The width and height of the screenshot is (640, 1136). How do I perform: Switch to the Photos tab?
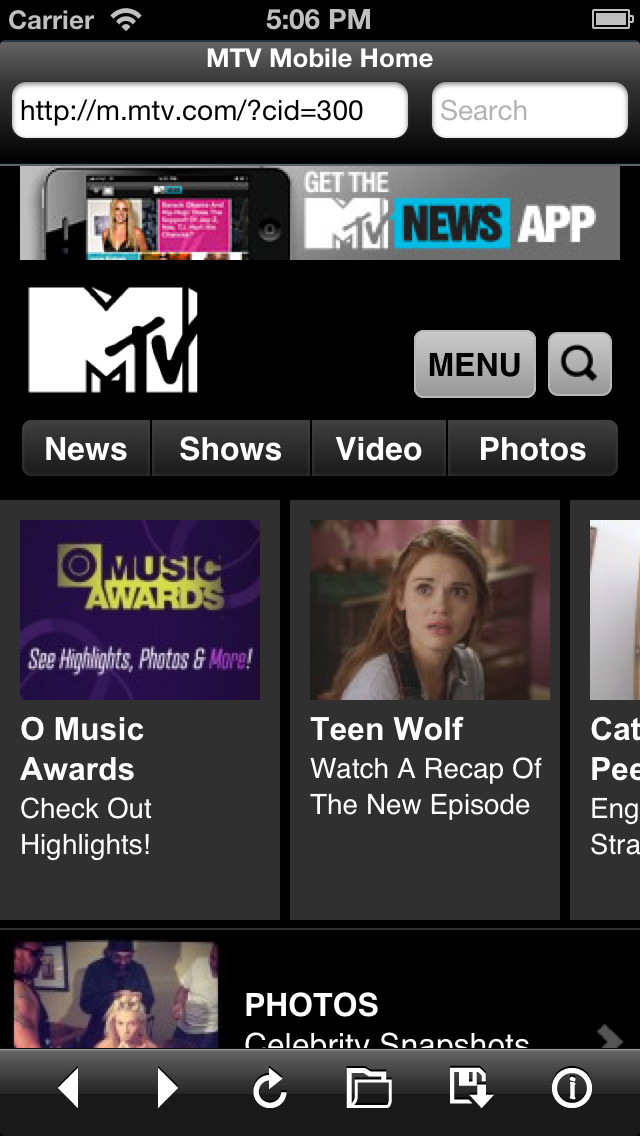[x=533, y=448]
